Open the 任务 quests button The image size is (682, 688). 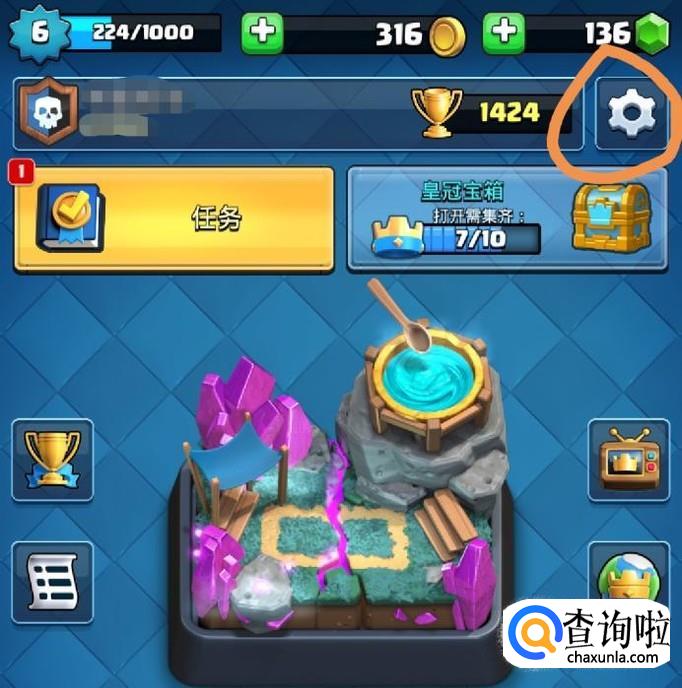174,219
